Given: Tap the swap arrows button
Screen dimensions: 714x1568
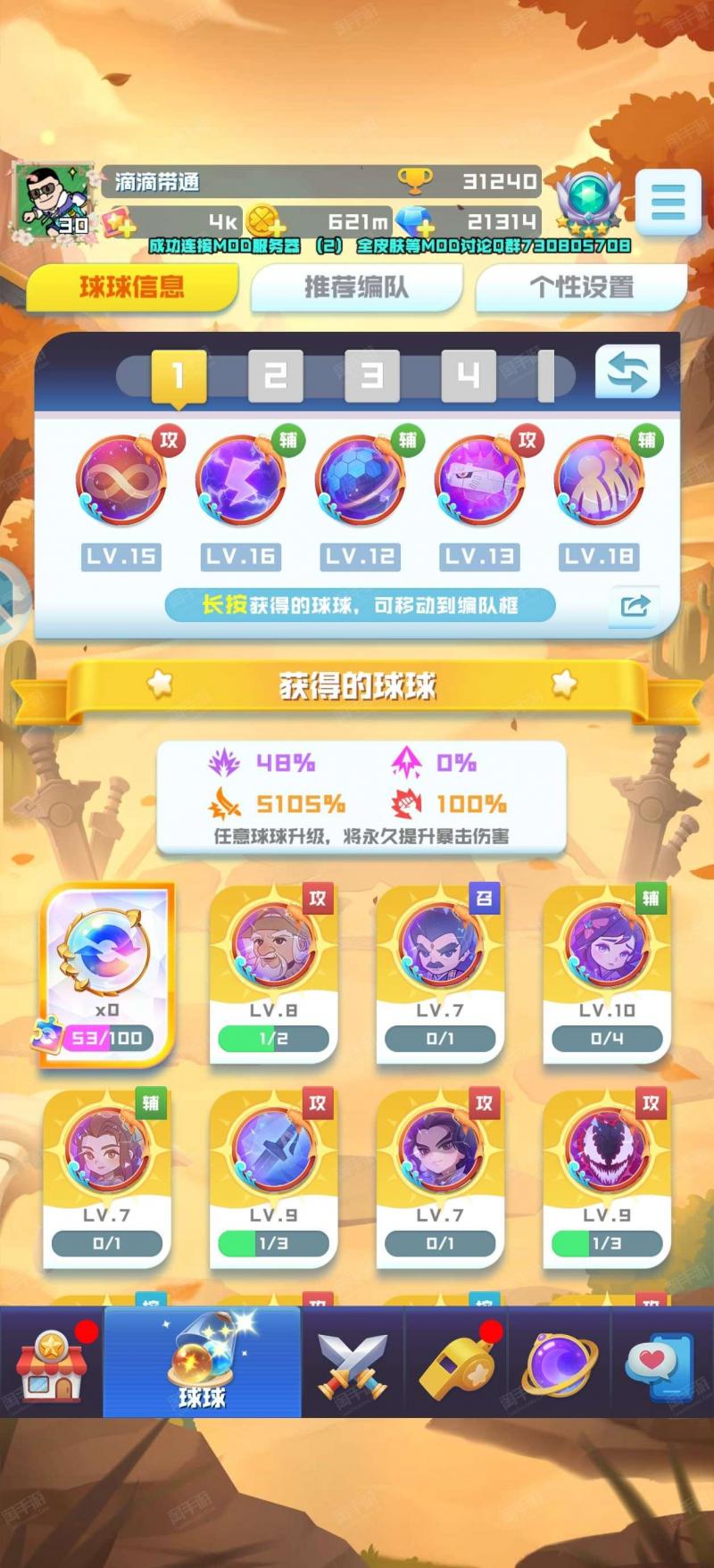Looking at the screenshot, I should (x=627, y=371).
